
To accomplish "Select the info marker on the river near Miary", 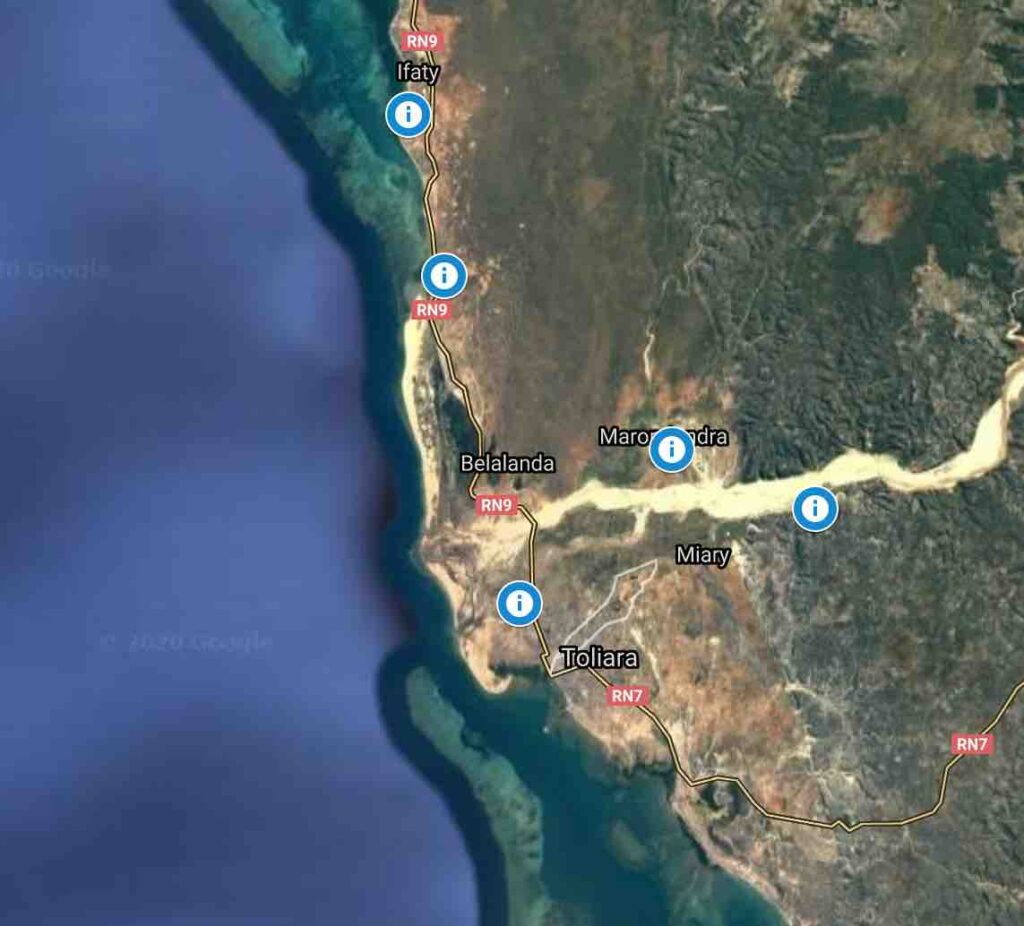I will pyautogui.click(x=815, y=509).
